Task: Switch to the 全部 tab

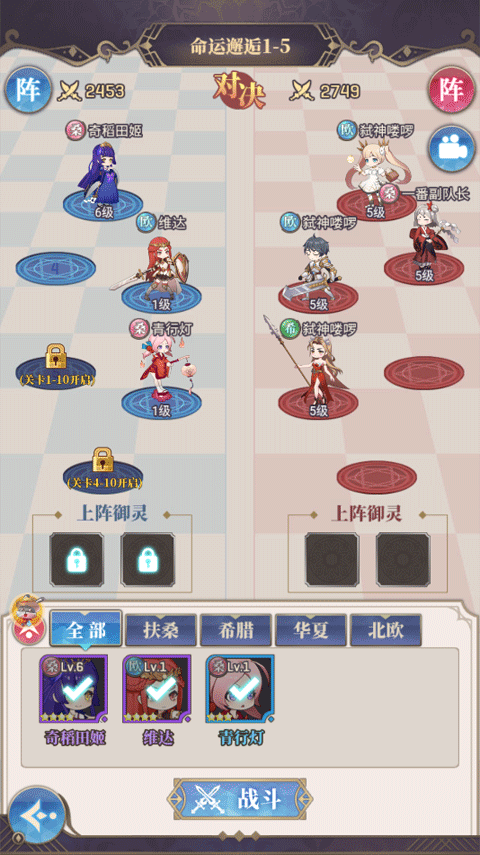Action: (x=86, y=630)
